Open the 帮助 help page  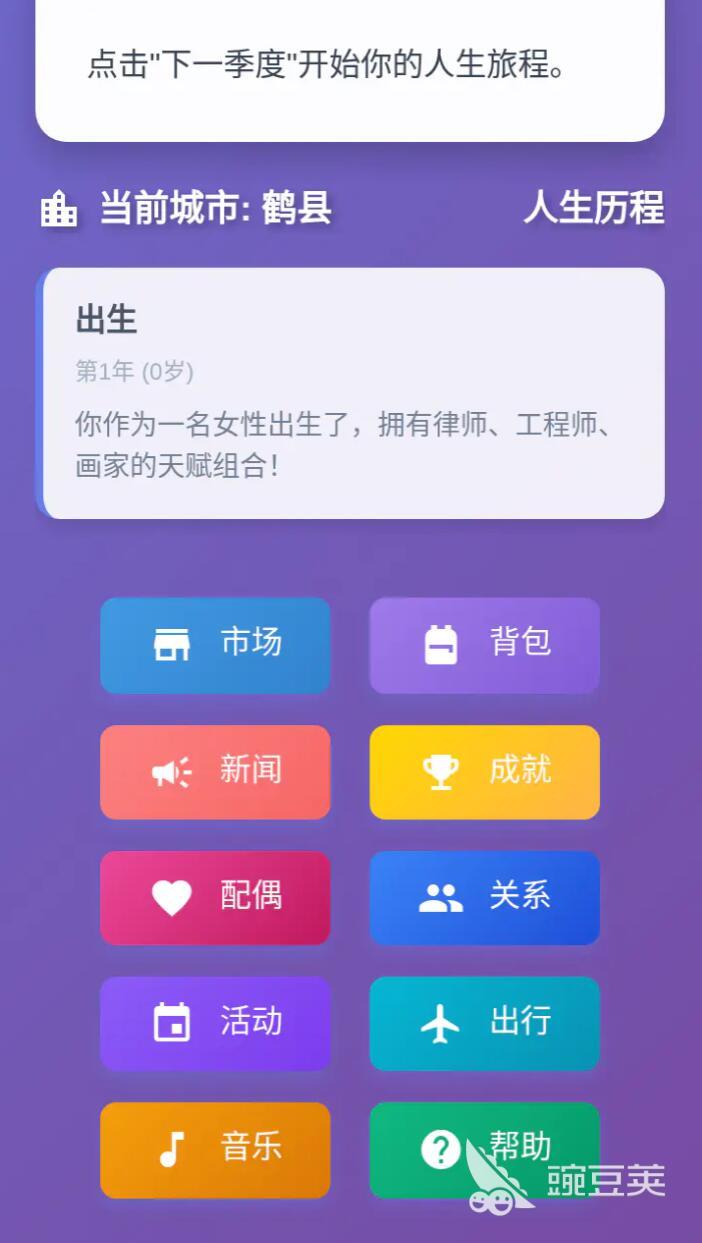pyautogui.click(x=485, y=1149)
